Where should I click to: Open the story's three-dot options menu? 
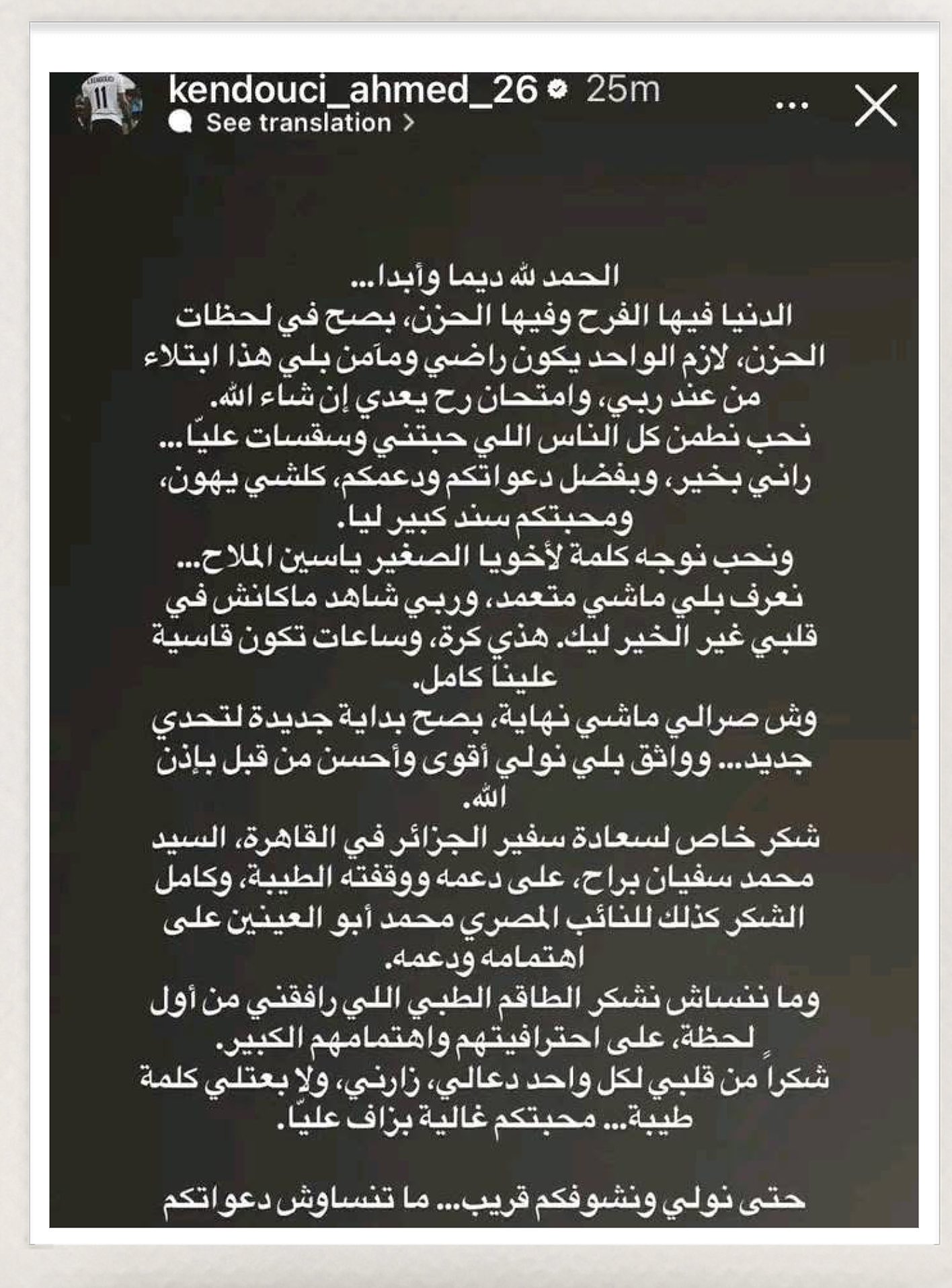coord(792,106)
